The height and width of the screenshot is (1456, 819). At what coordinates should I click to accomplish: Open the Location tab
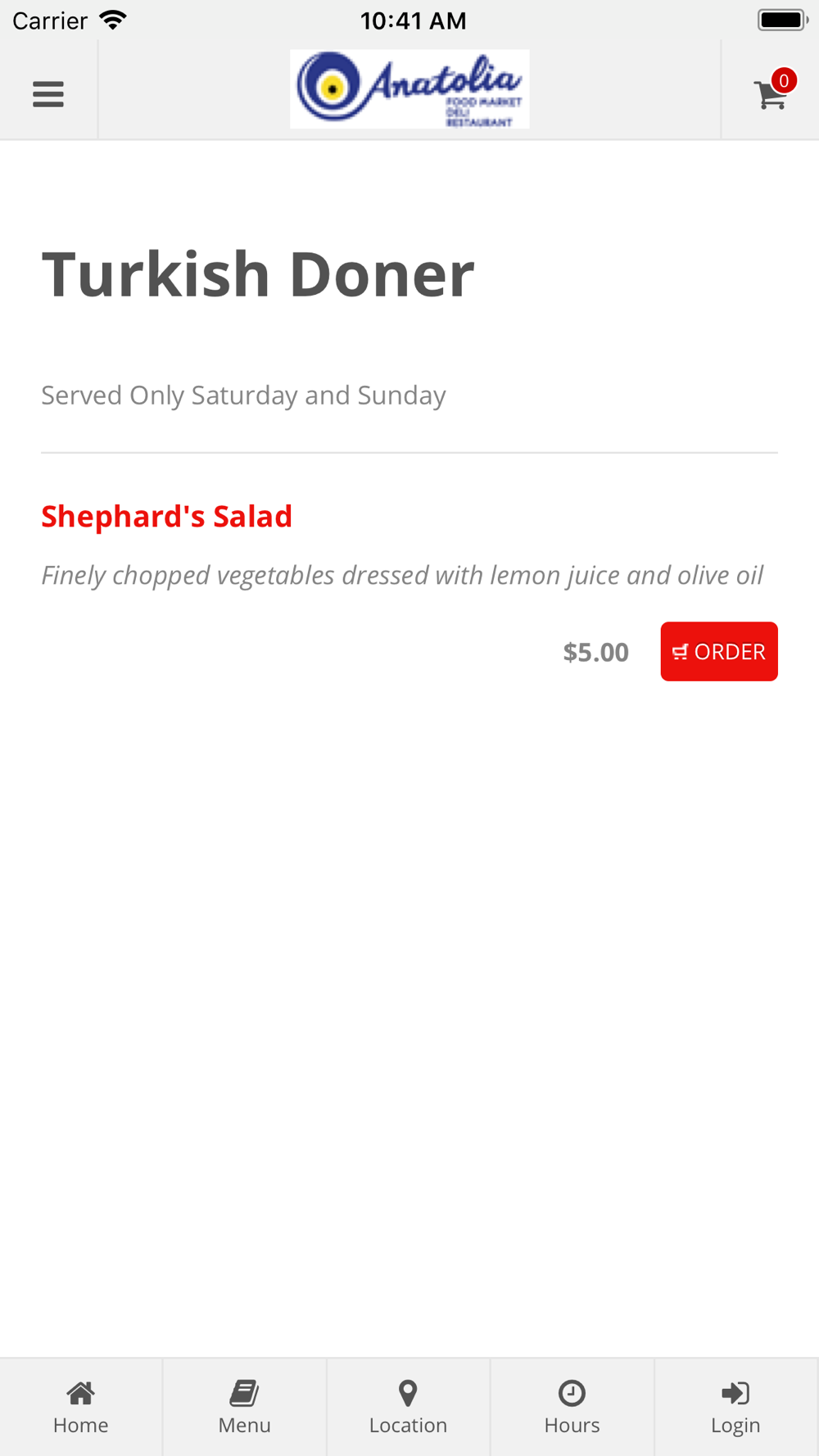(408, 1407)
